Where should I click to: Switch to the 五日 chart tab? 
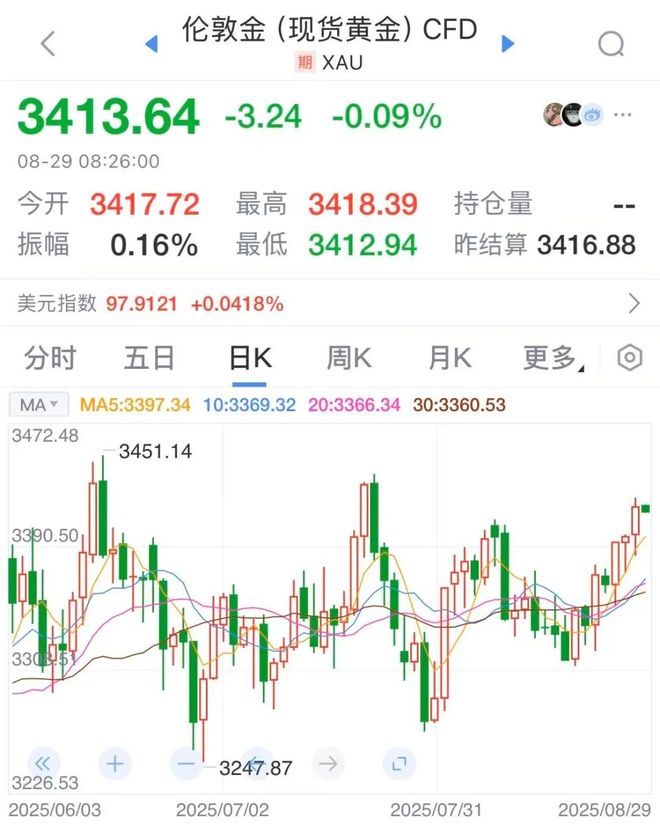click(150, 357)
